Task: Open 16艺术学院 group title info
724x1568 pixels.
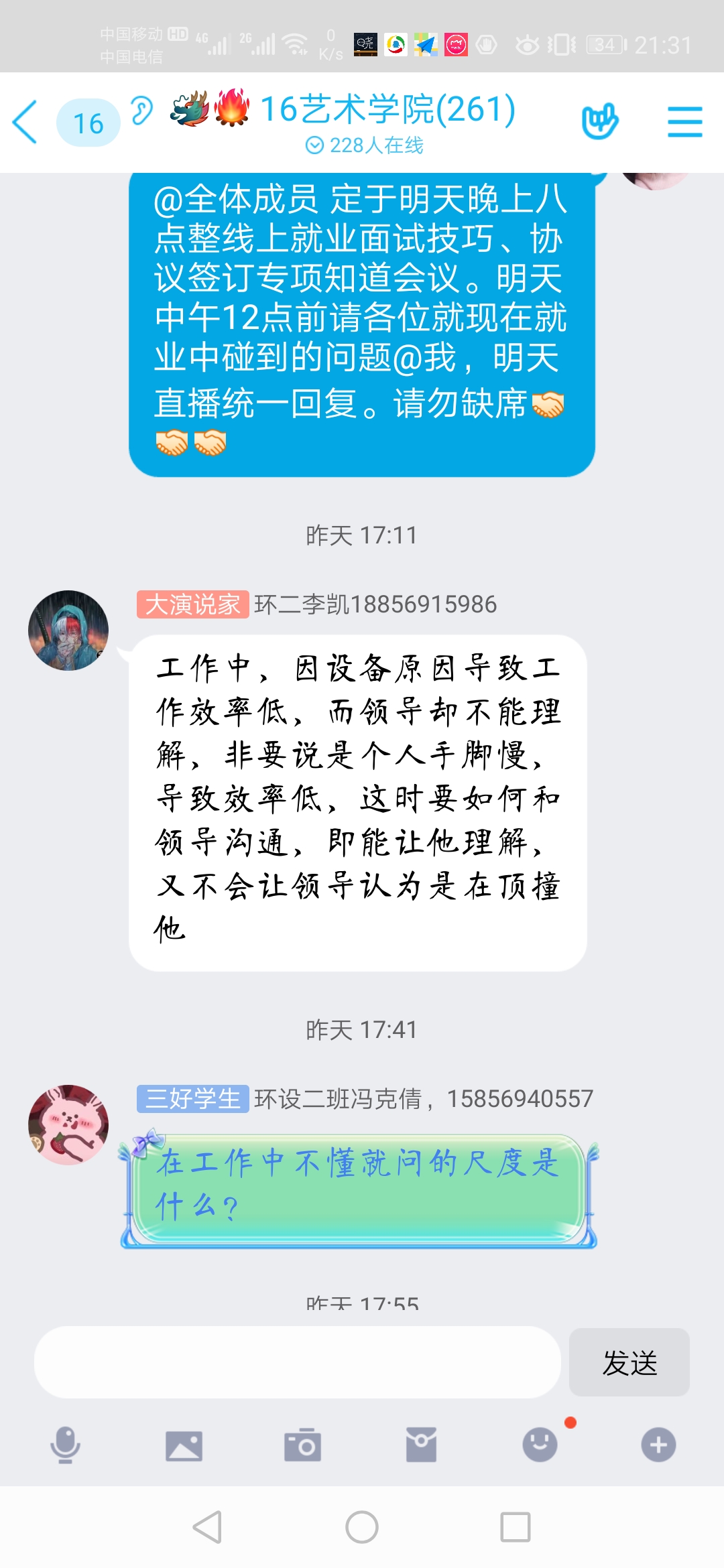Action: (387, 110)
